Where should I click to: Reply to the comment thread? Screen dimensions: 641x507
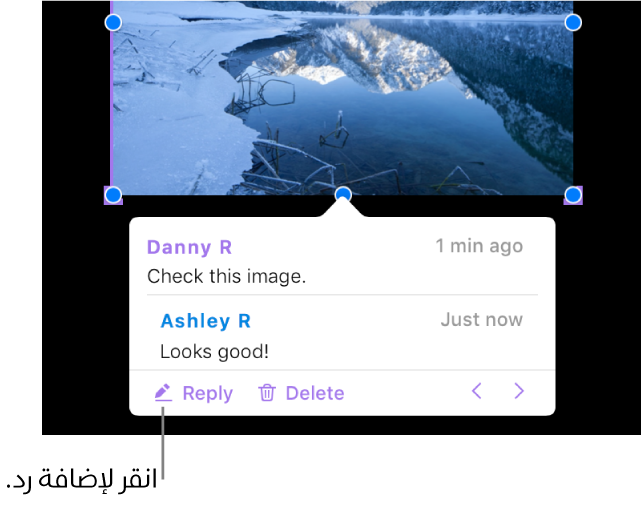[x=194, y=393]
